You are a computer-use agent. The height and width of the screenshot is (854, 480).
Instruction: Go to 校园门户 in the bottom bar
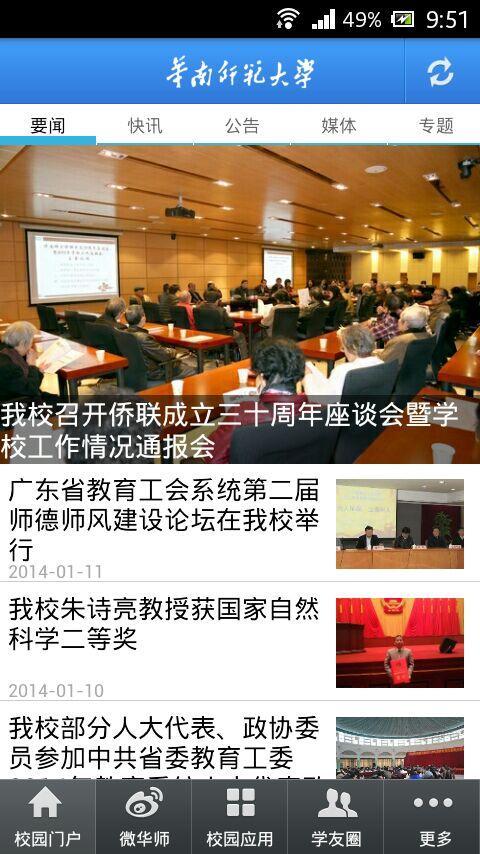[47, 817]
